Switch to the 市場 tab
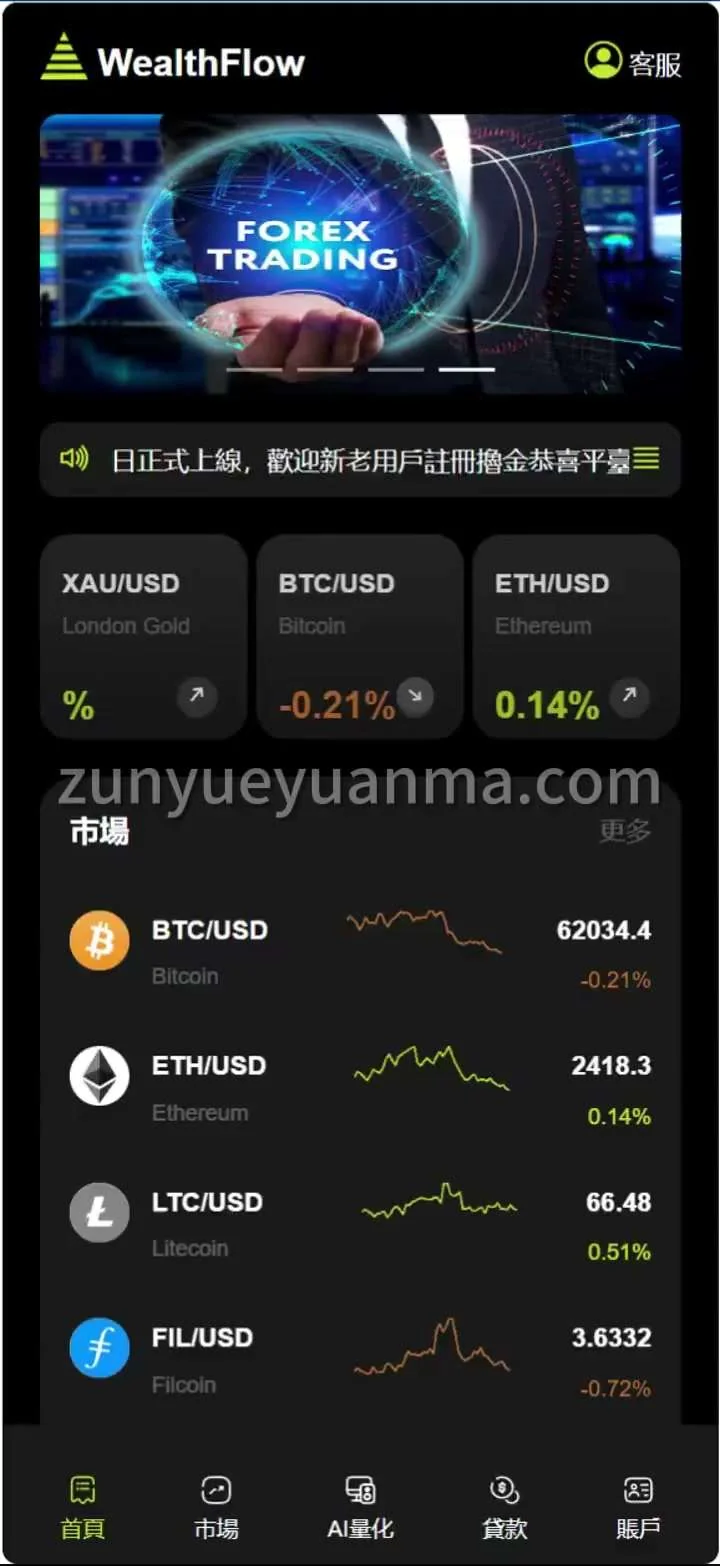Viewport: 720px width, 1566px height. click(x=216, y=1506)
